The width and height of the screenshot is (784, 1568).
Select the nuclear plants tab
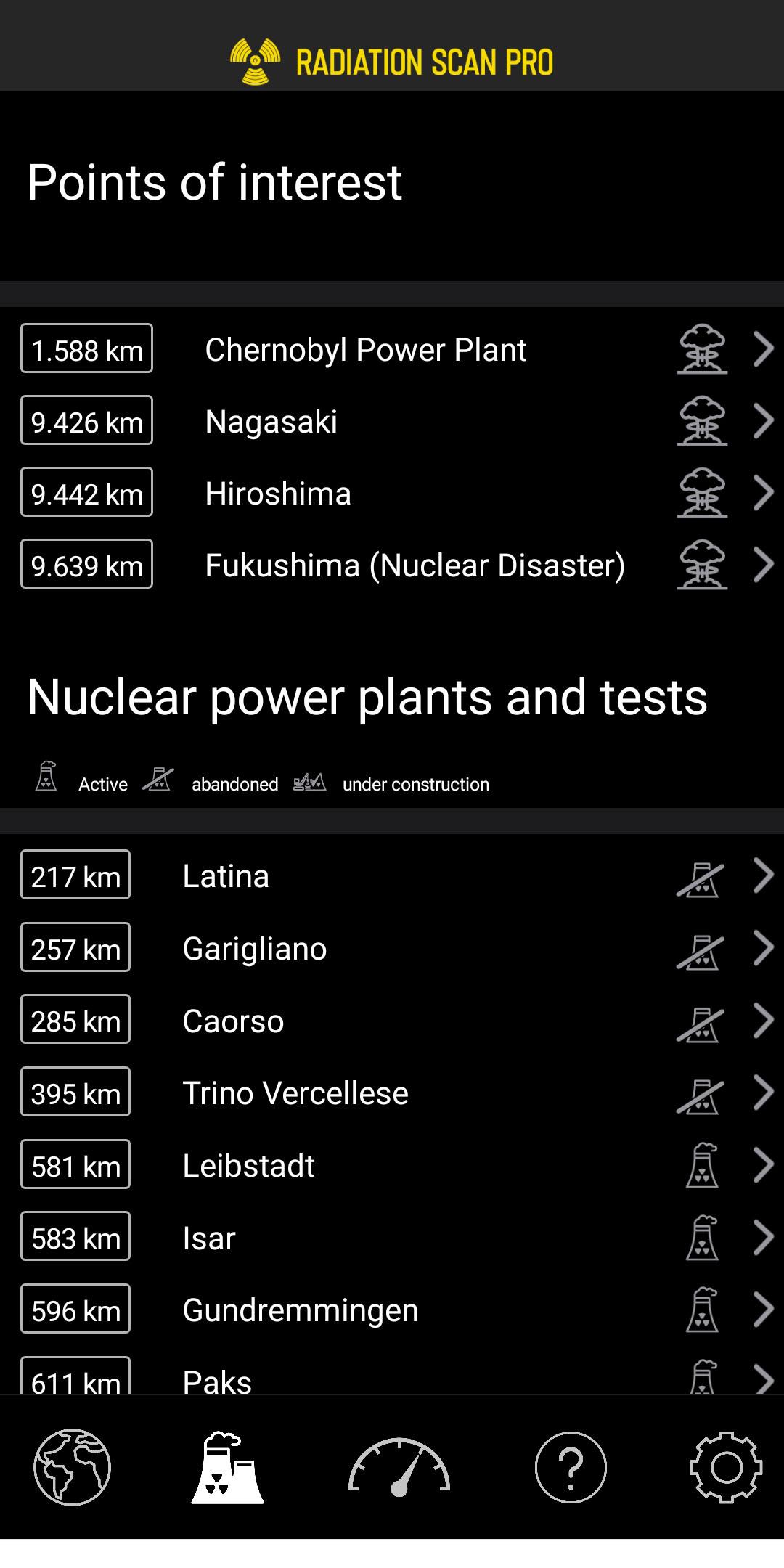[x=227, y=1466]
